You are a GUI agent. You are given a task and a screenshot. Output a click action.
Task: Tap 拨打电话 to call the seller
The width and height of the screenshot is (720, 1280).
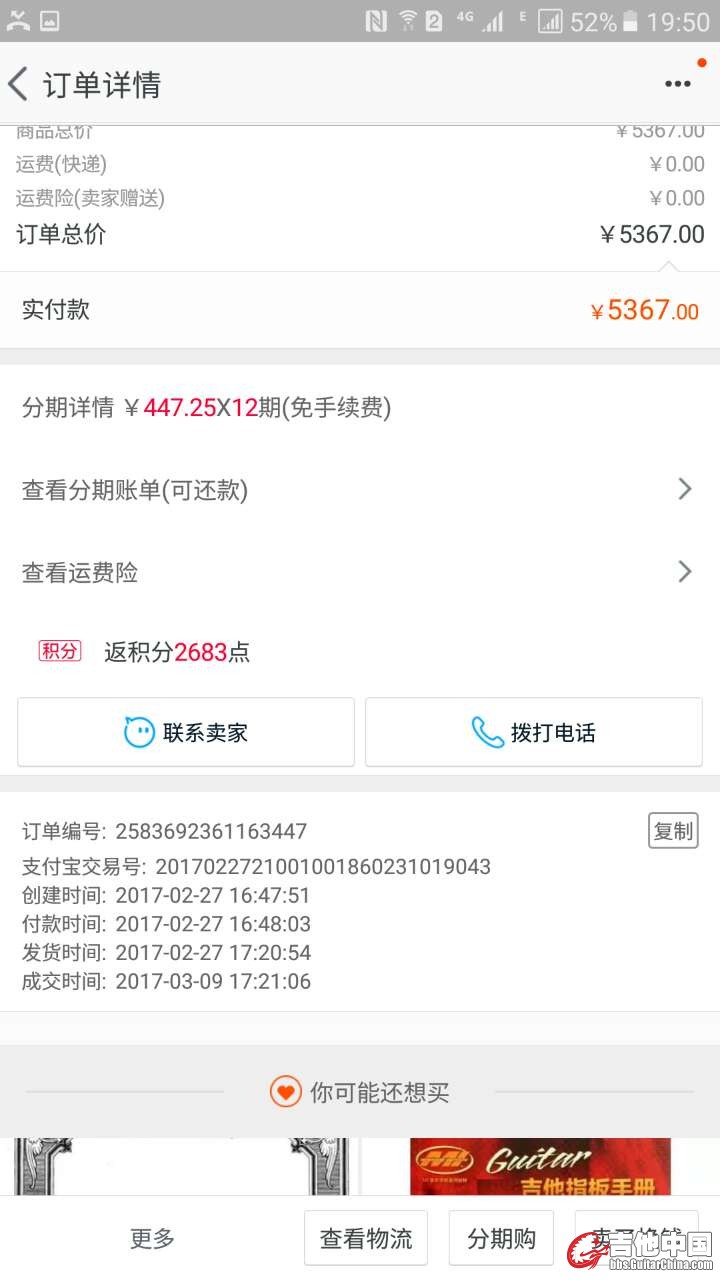tap(533, 732)
